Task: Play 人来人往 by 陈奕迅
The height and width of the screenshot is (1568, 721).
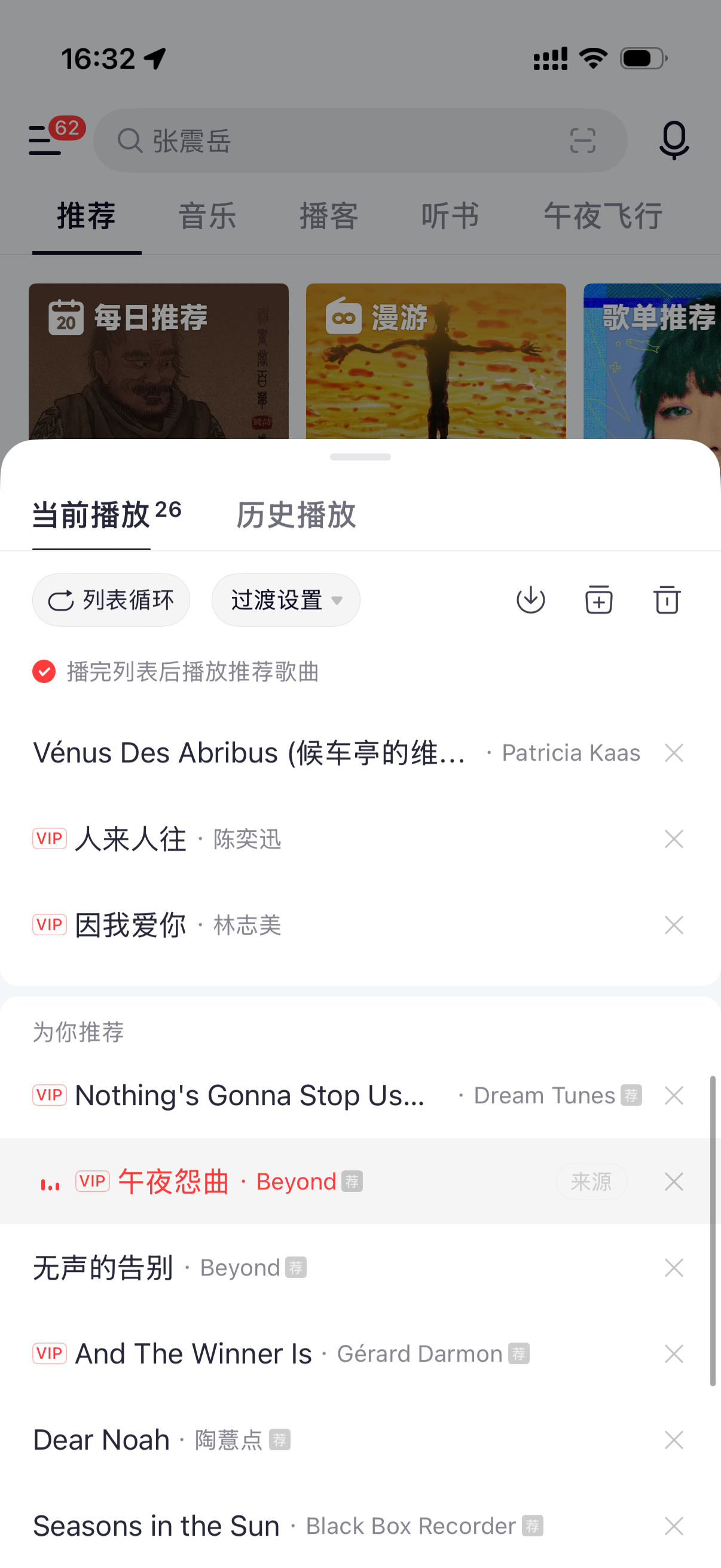Action: pyautogui.click(x=131, y=840)
